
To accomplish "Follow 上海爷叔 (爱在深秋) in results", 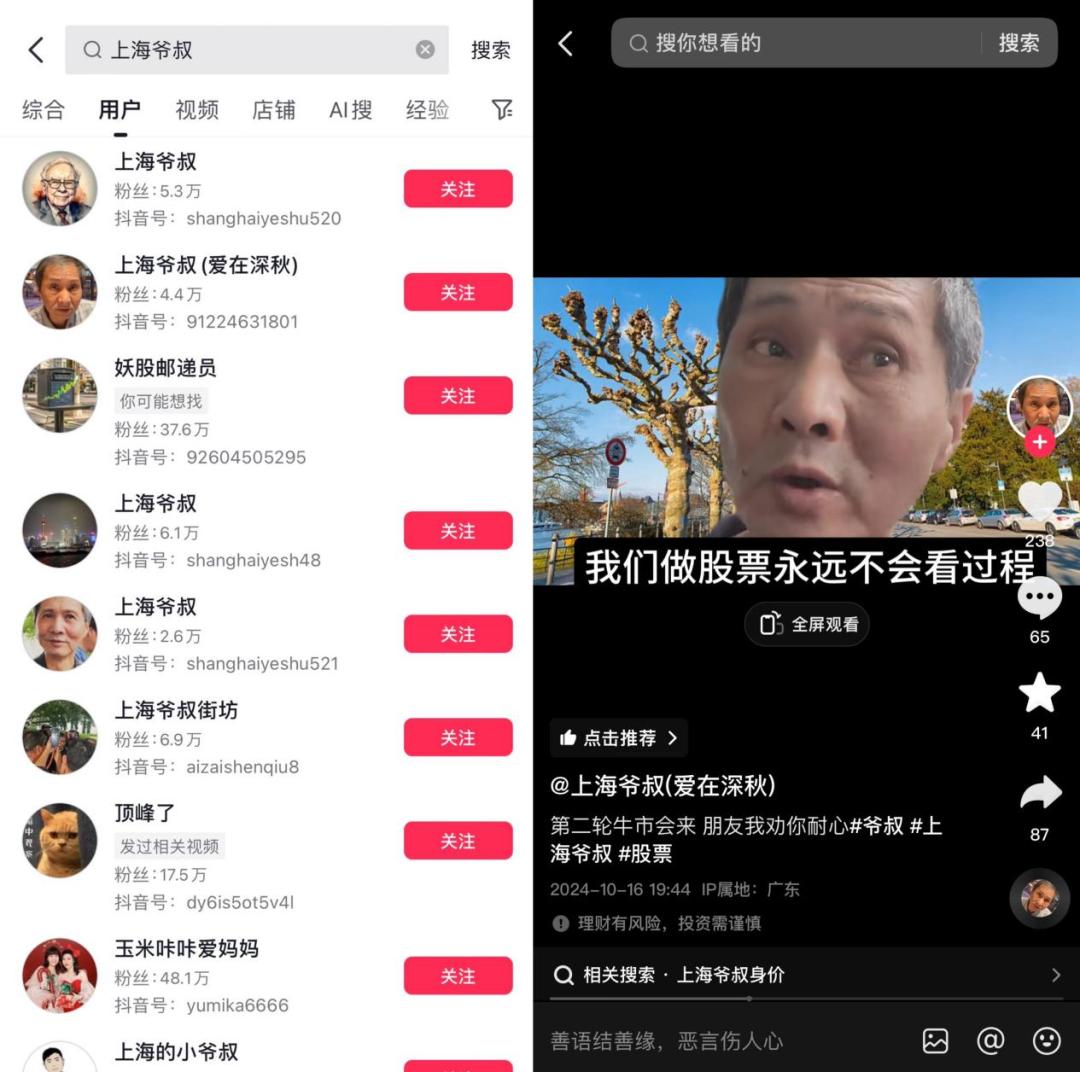I will pyautogui.click(x=458, y=292).
